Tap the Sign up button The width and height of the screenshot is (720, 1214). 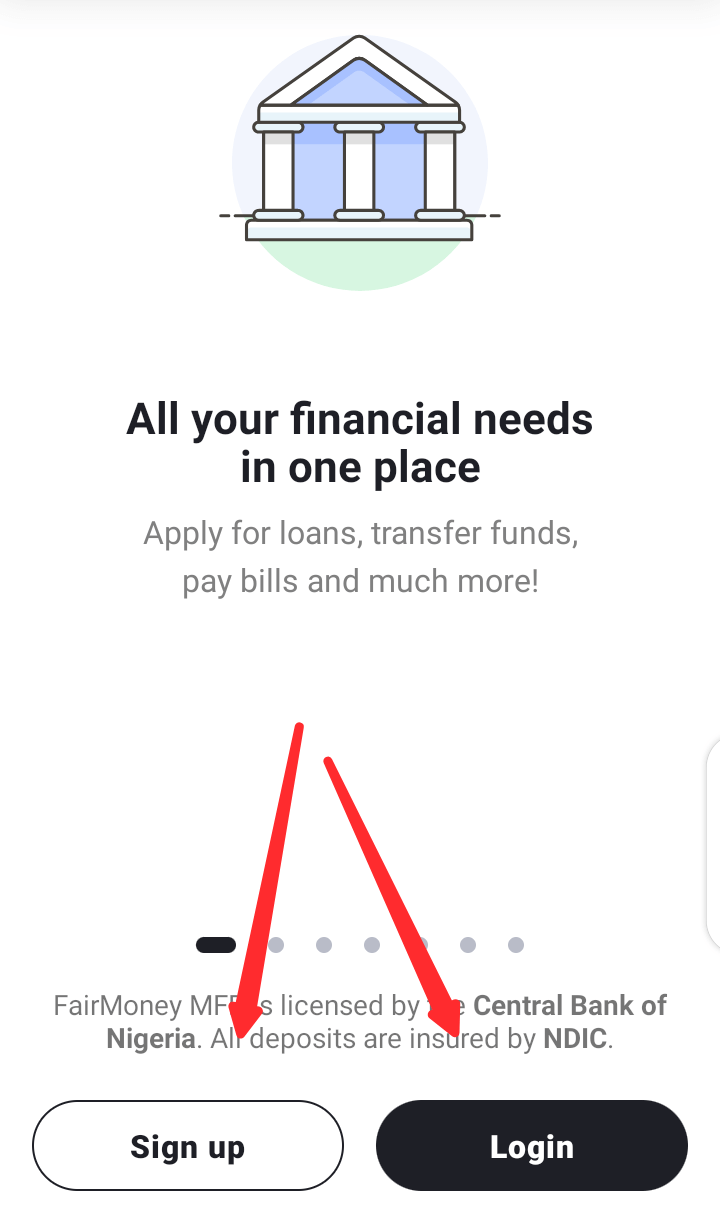(x=188, y=1146)
